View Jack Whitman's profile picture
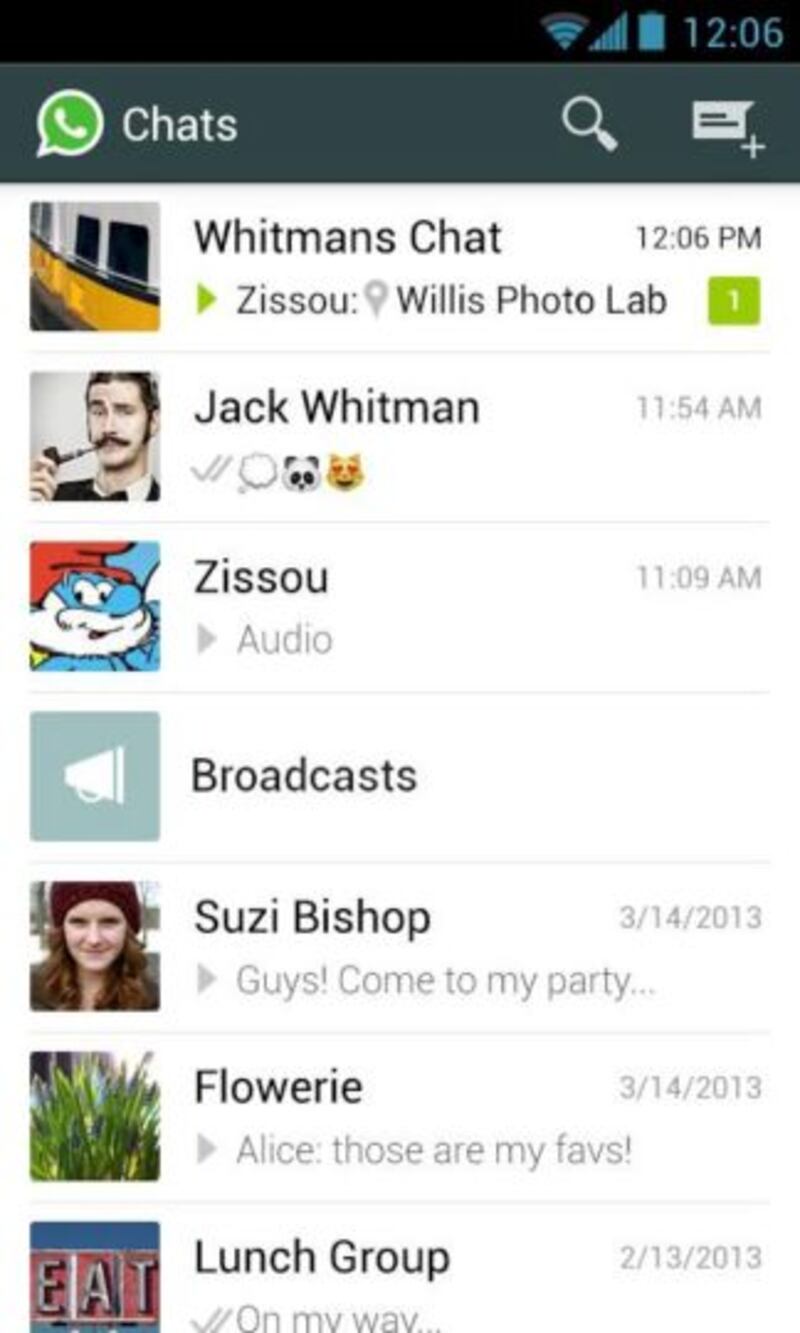The image size is (800, 1333). pos(95,437)
